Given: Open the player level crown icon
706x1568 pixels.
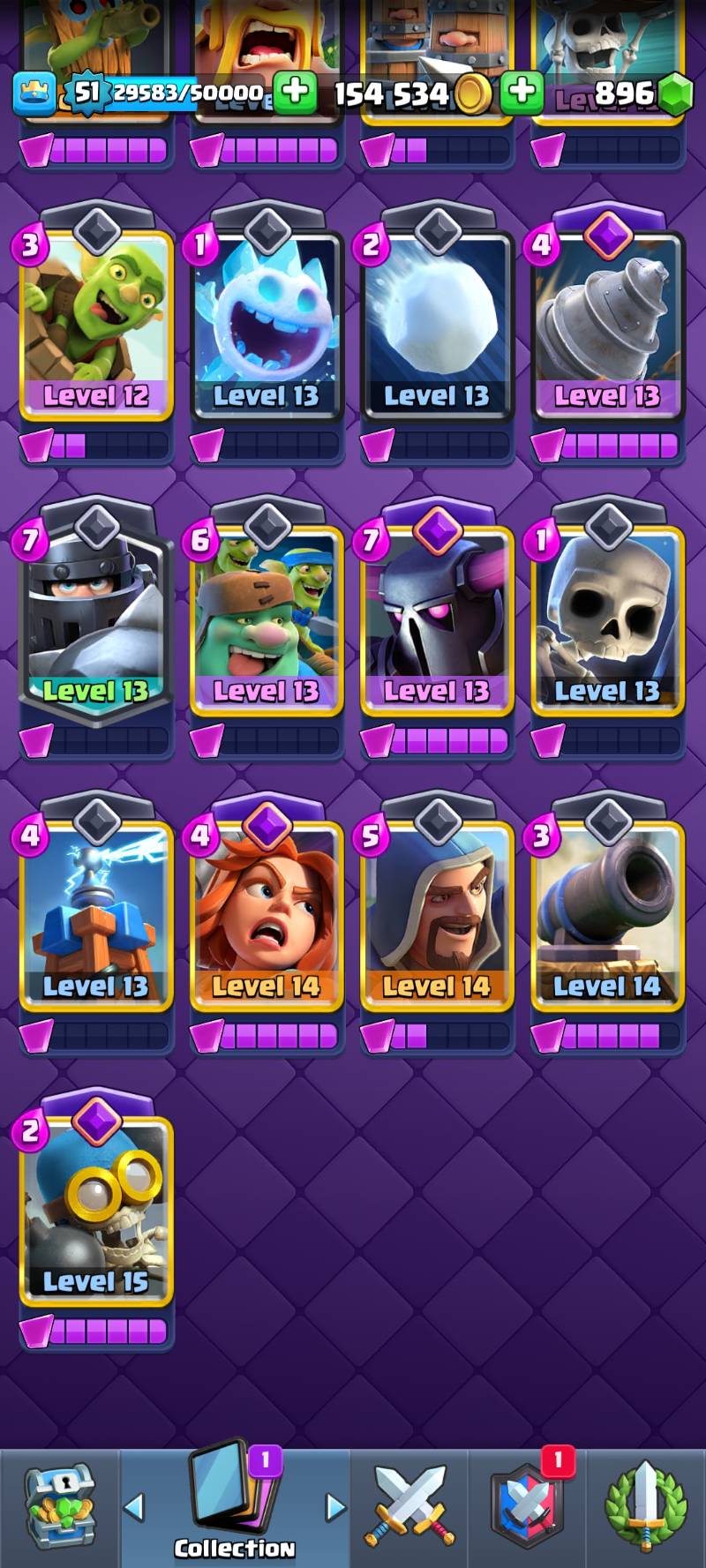Looking at the screenshot, I should pos(34,93).
